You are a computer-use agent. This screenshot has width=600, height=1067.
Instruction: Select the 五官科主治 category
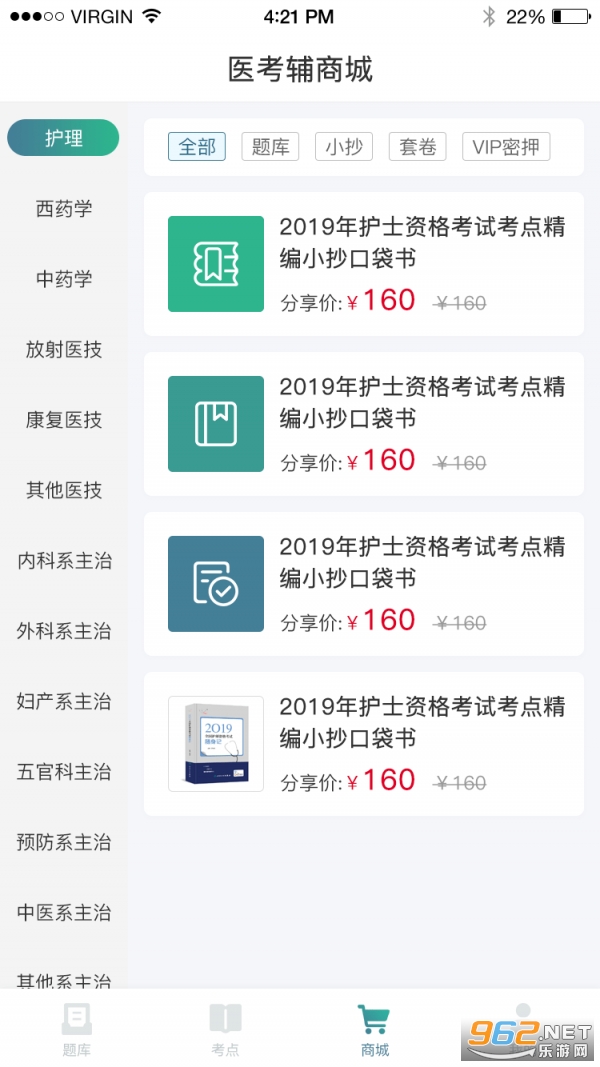pyautogui.click(x=63, y=772)
